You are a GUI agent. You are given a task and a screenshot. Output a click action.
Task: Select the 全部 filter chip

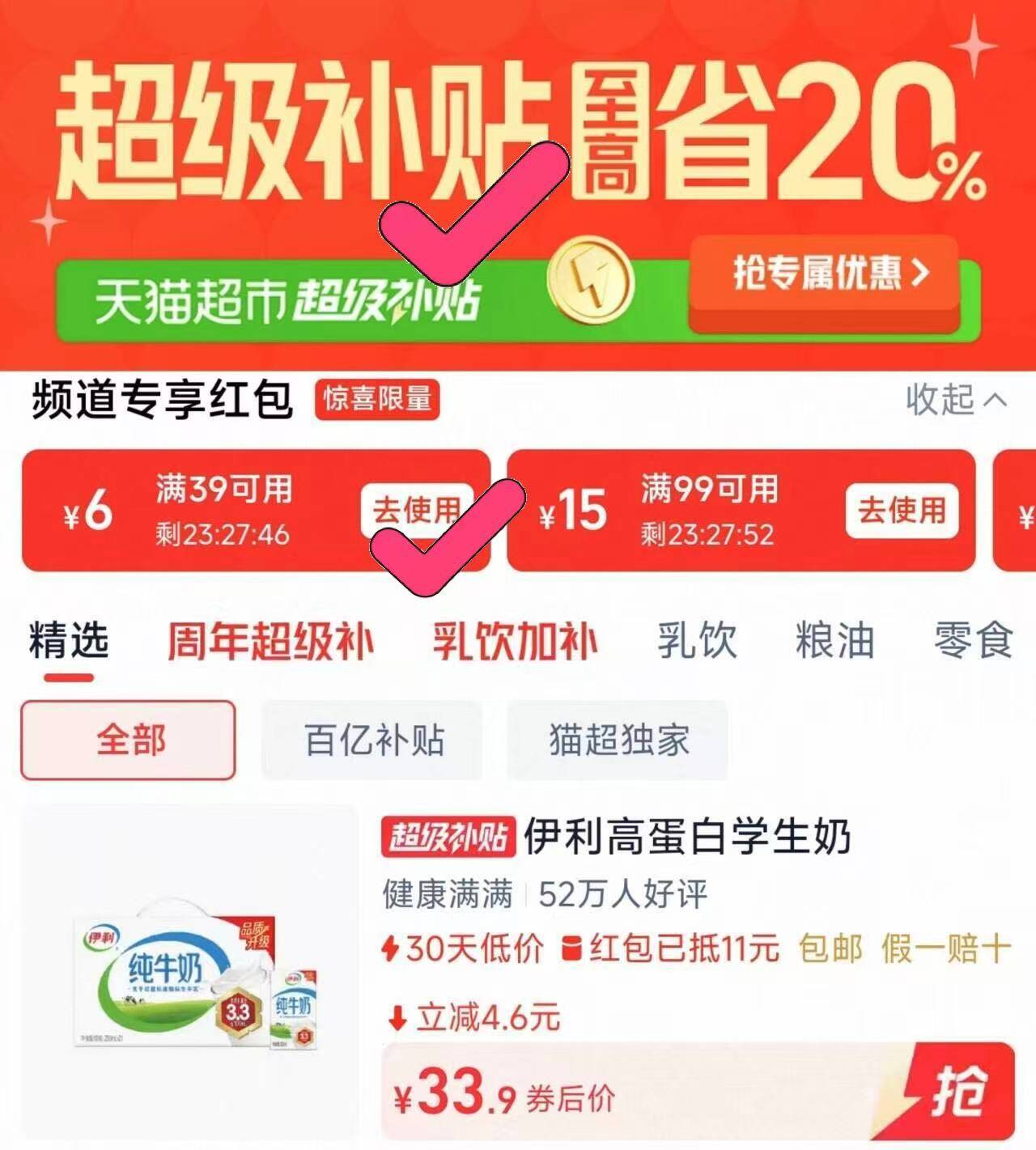click(x=129, y=740)
